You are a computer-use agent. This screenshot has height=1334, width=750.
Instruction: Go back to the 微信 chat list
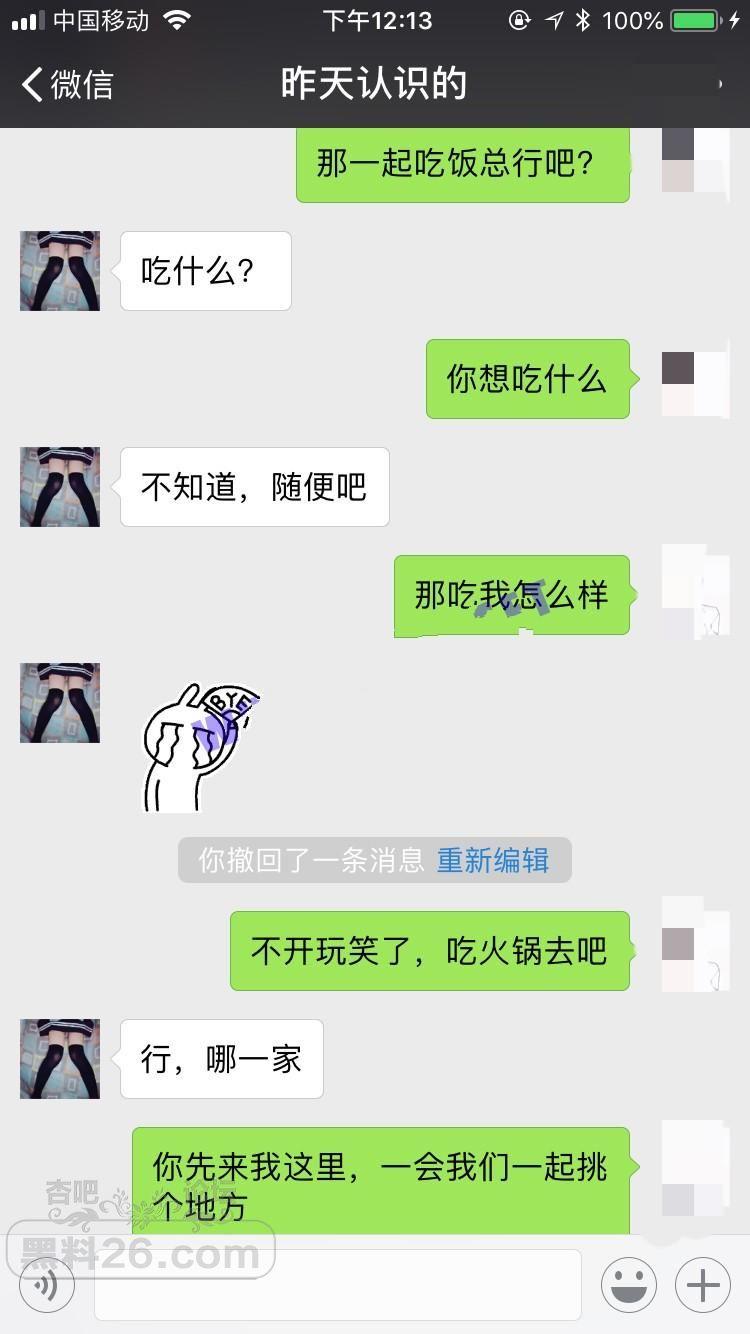(x=66, y=85)
